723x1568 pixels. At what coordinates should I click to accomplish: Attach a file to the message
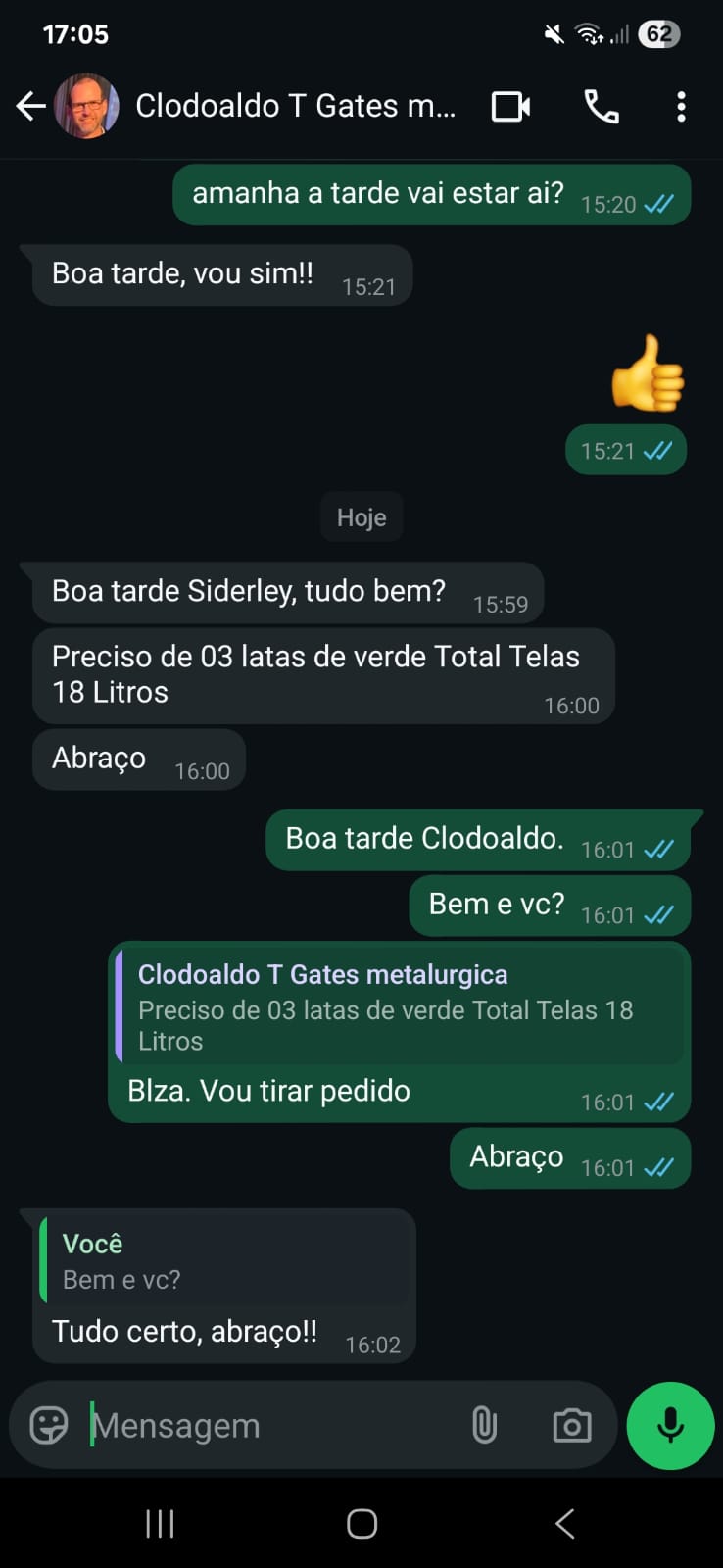[484, 1425]
